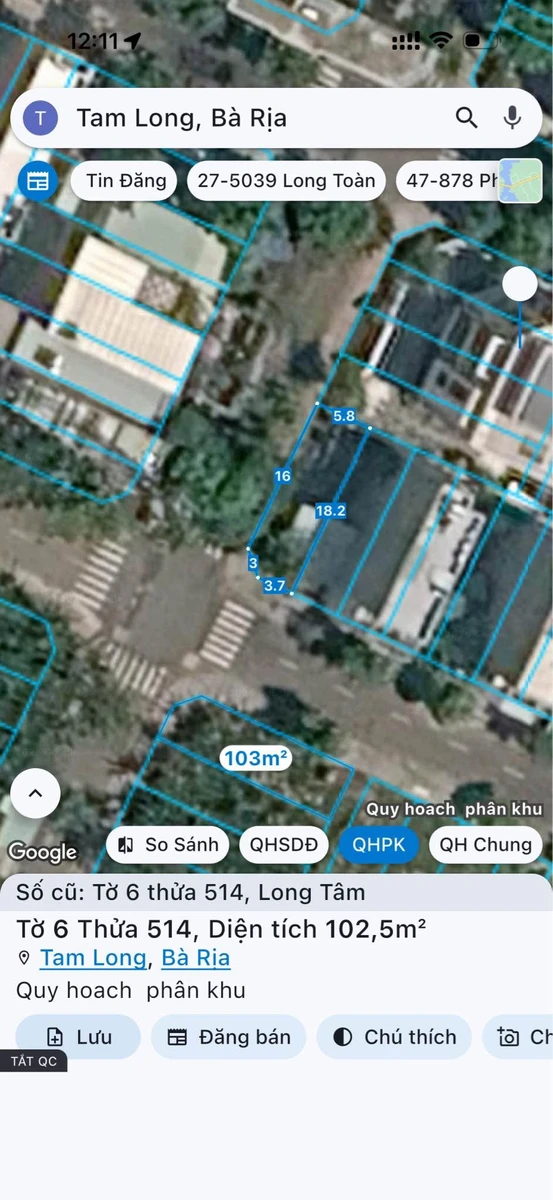The height and width of the screenshot is (1200, 553).
Task: Switch the map layer thumbnail
Action: pyautogui.click(x=520, y=181)
